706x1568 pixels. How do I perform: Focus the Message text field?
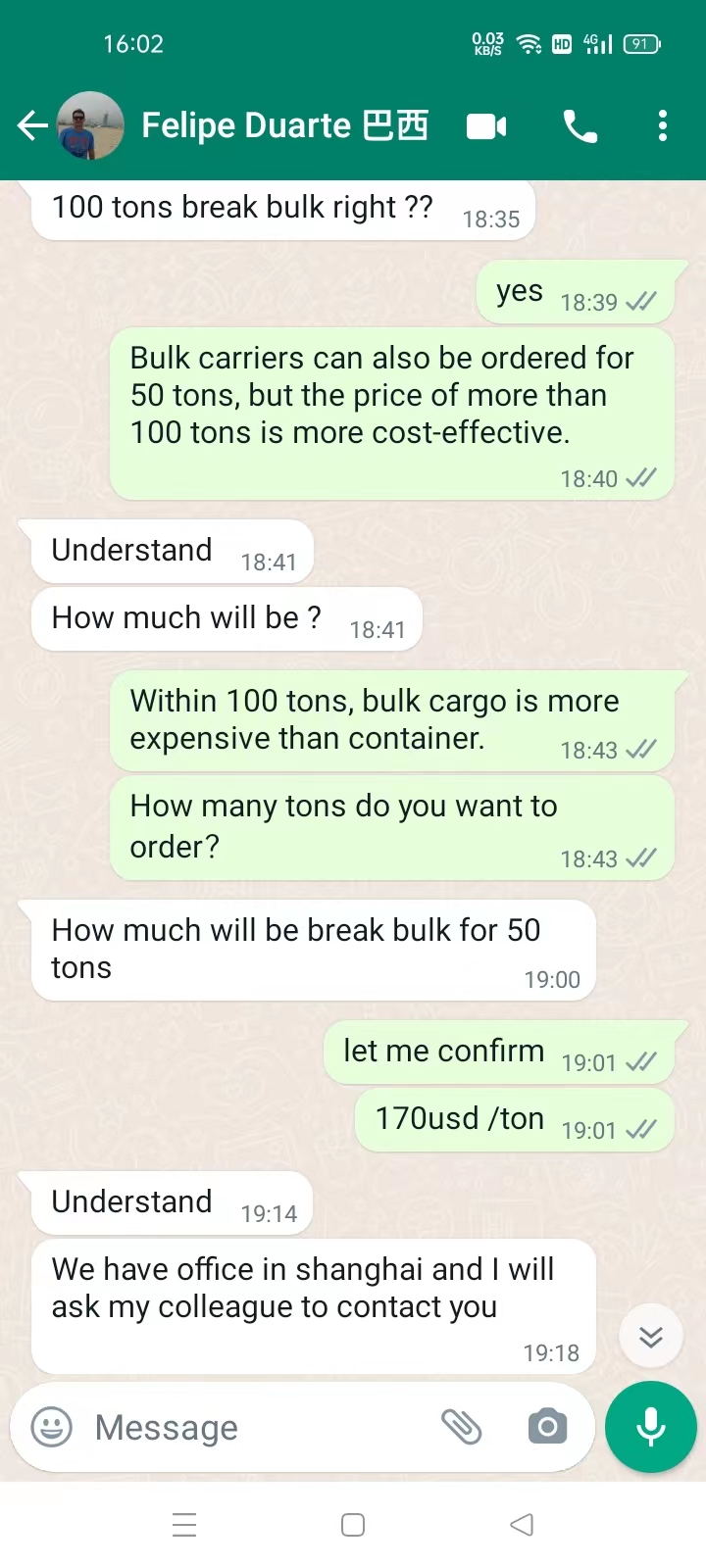255,1428
